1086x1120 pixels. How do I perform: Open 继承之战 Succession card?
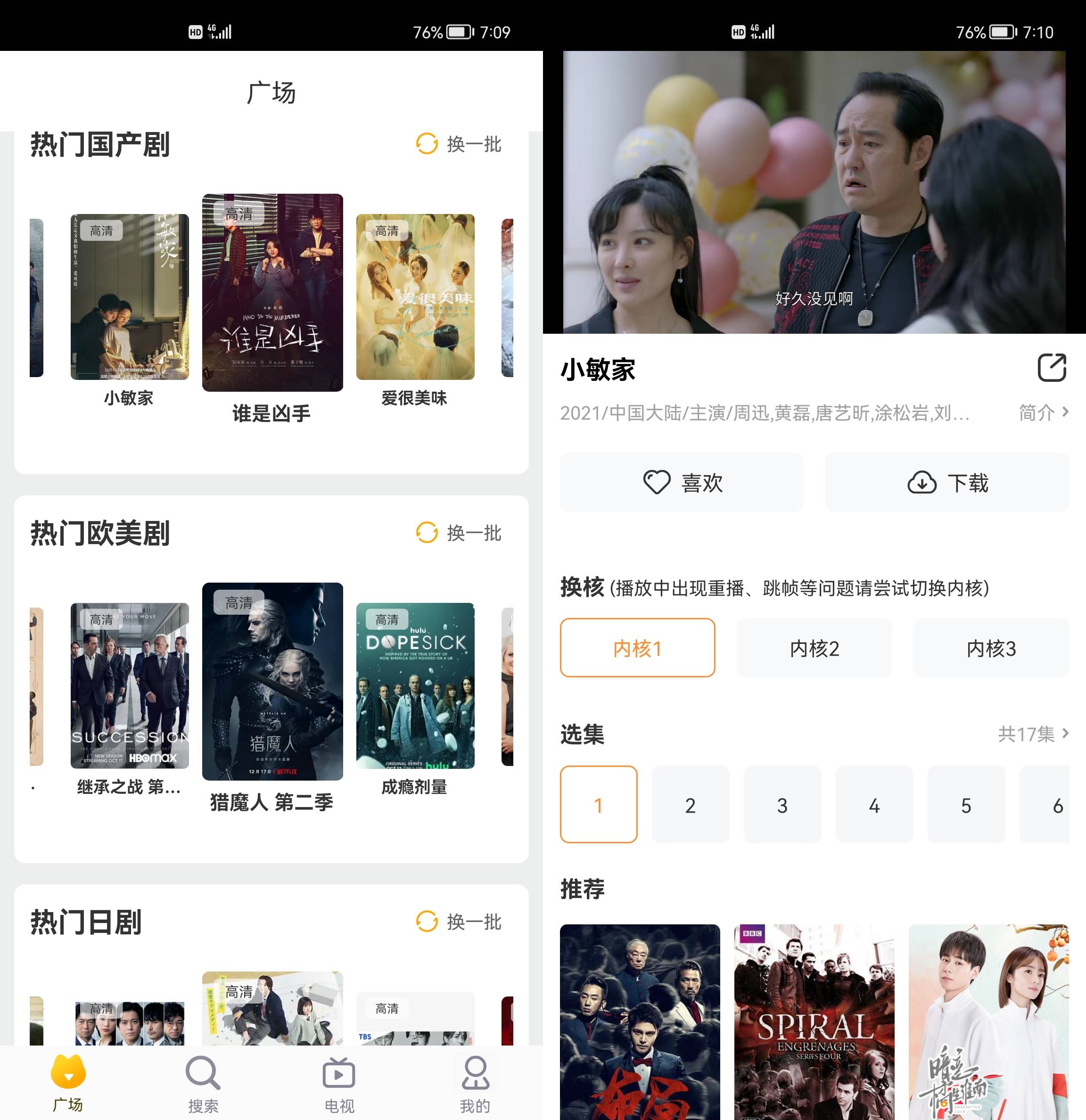[x=130, y=685]
